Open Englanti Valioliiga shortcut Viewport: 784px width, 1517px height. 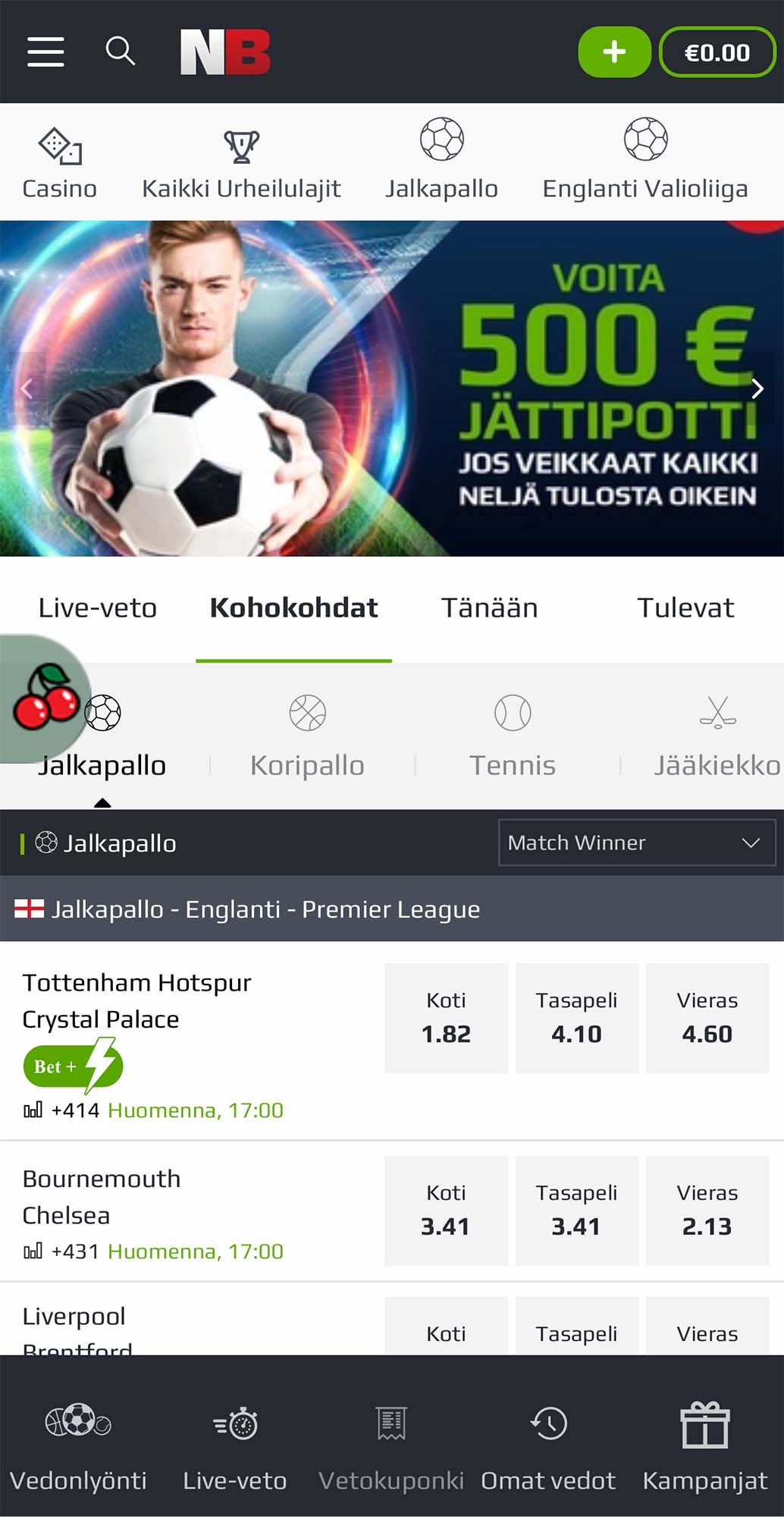coord(644,162)
